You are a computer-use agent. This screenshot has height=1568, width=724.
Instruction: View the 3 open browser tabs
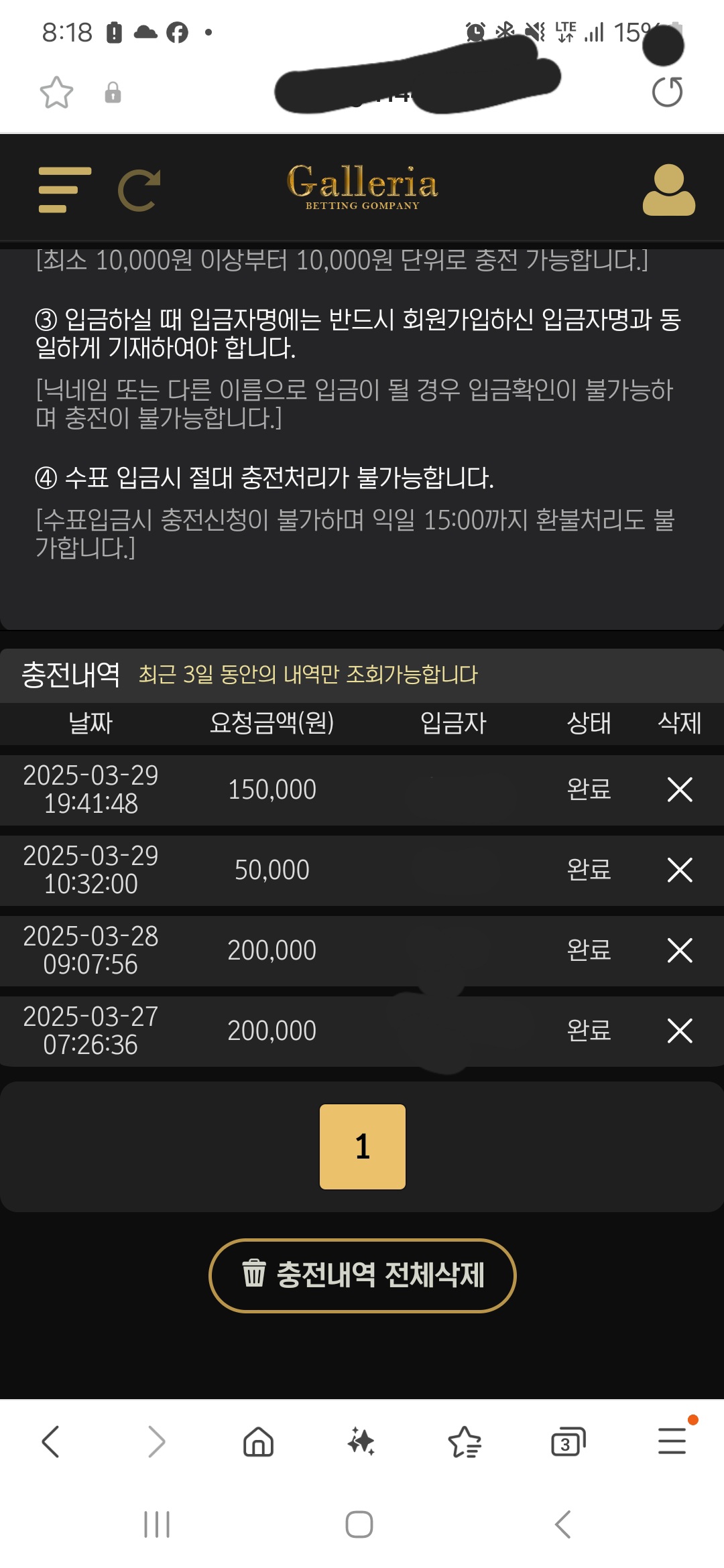(x=567, y=1441)
